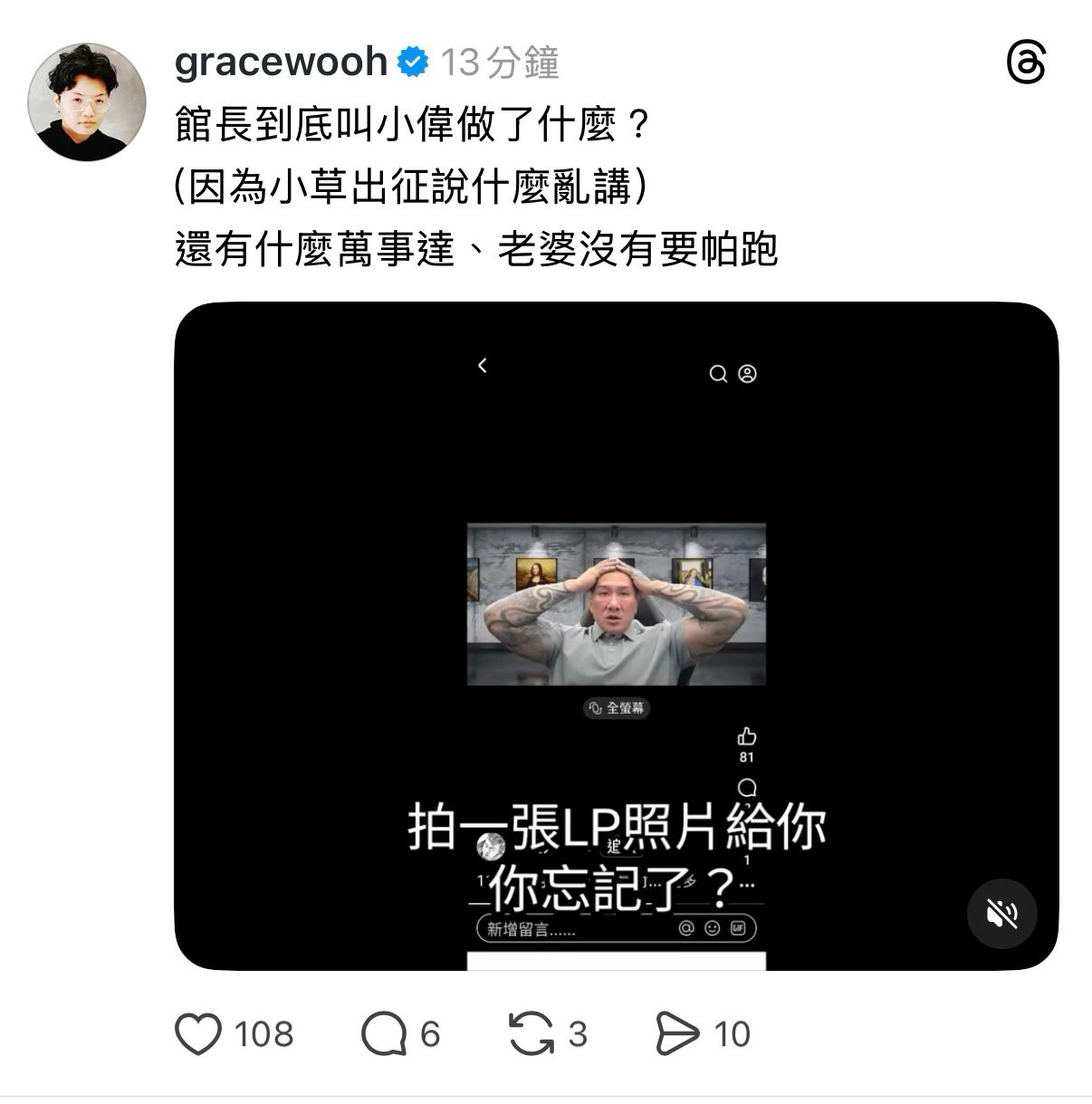Screen dimensions: 1092x1104
Task: Open gracewooh's profile picture
Action: coord(87,101)
